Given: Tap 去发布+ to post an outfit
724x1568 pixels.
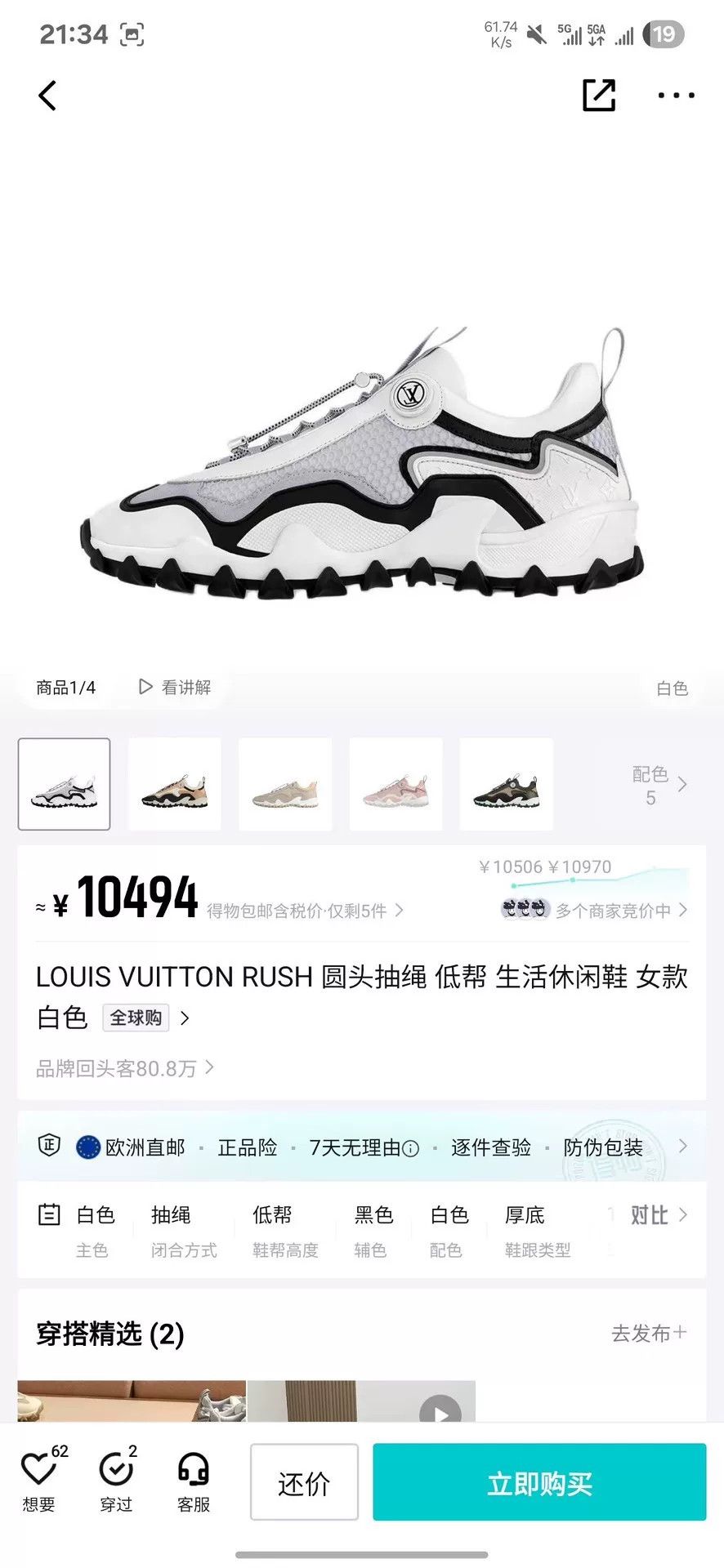Looking at the screenshot, I should [x=650, y=1334].
